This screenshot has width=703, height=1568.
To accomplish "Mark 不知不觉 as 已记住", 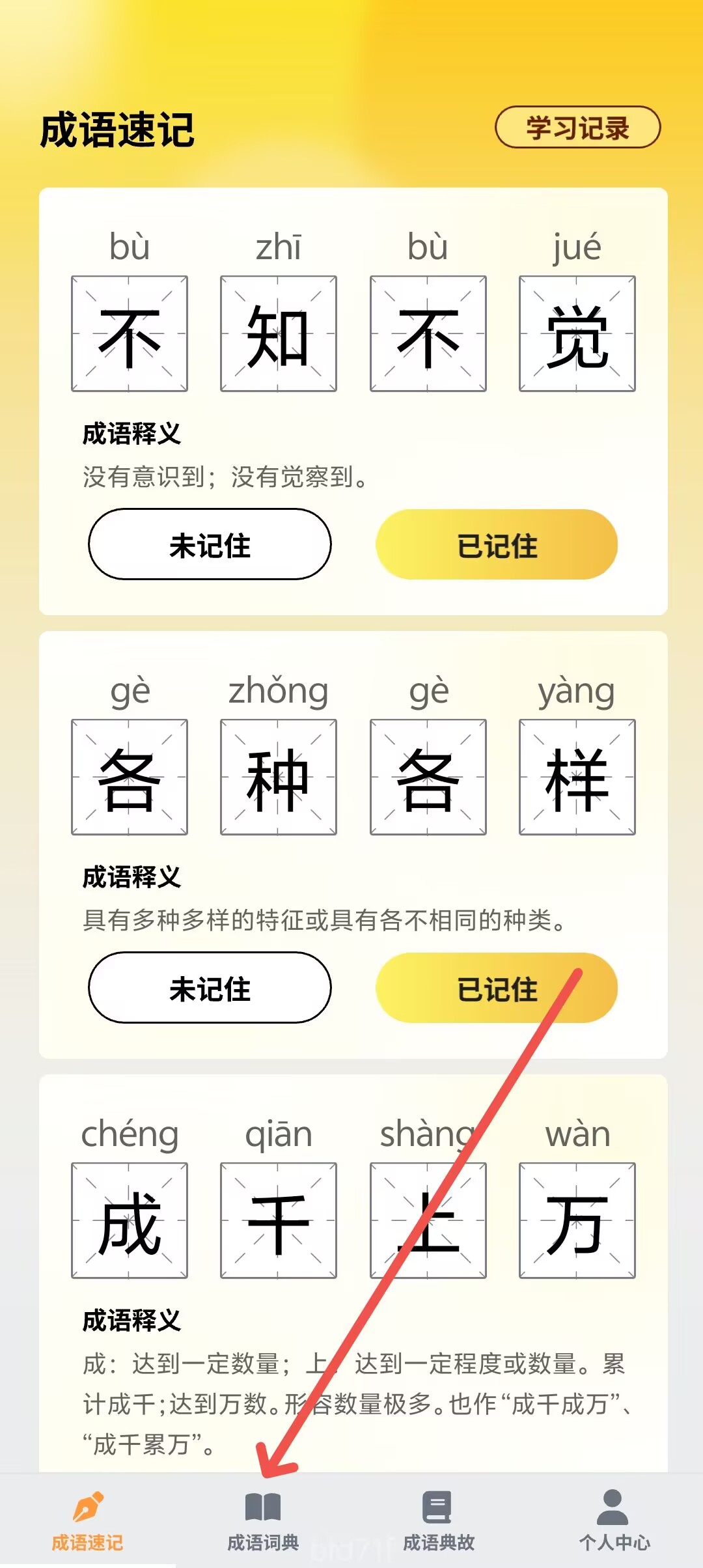I will (x=496, y=545).
